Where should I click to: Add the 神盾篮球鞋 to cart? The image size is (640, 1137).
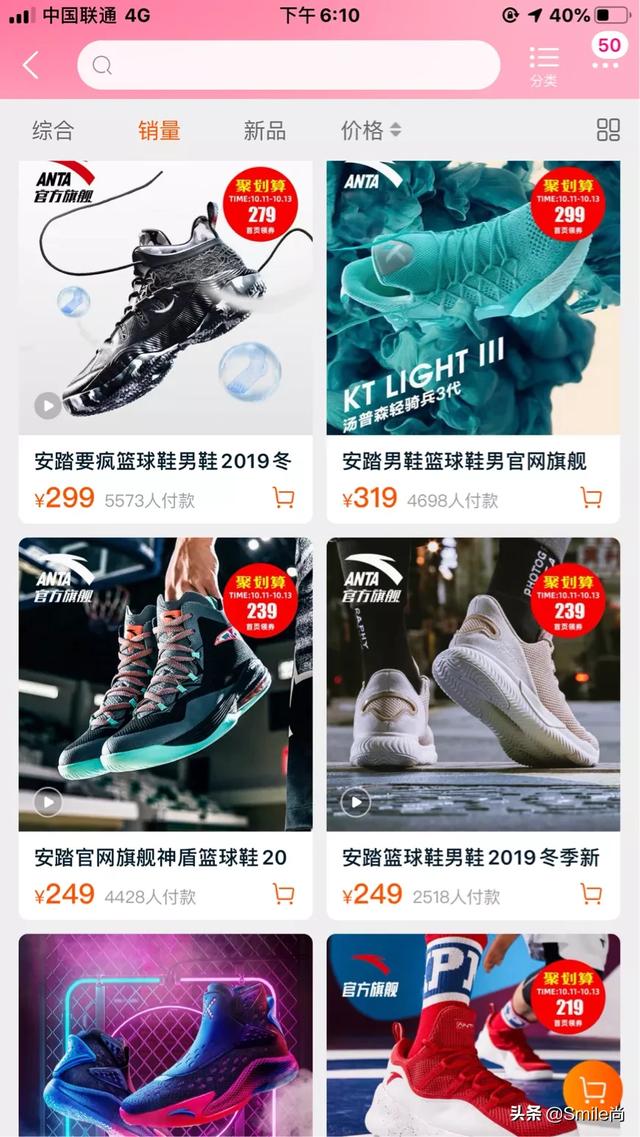(x=283, y=893)
